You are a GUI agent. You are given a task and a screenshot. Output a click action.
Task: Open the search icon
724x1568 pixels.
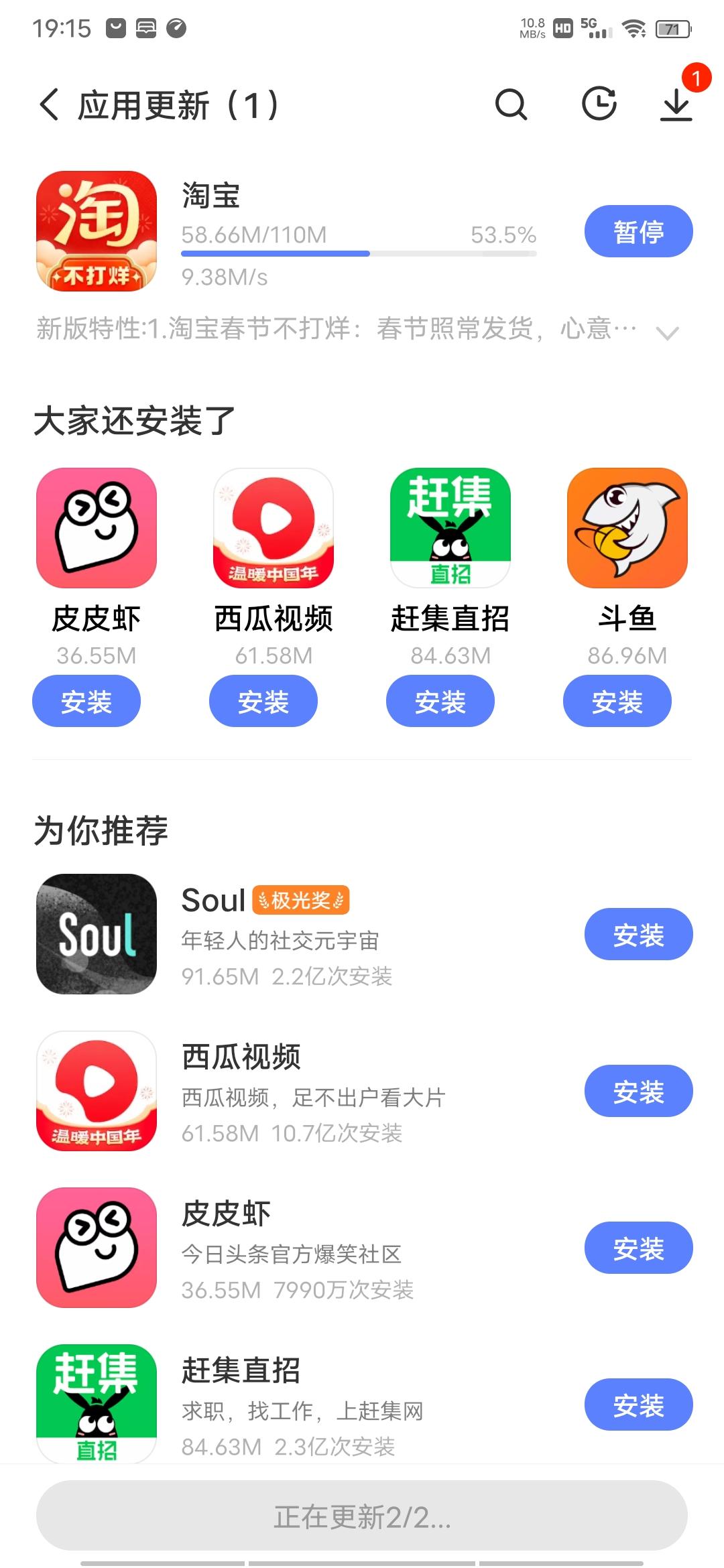pyautogui.click(x=511, y=105)
